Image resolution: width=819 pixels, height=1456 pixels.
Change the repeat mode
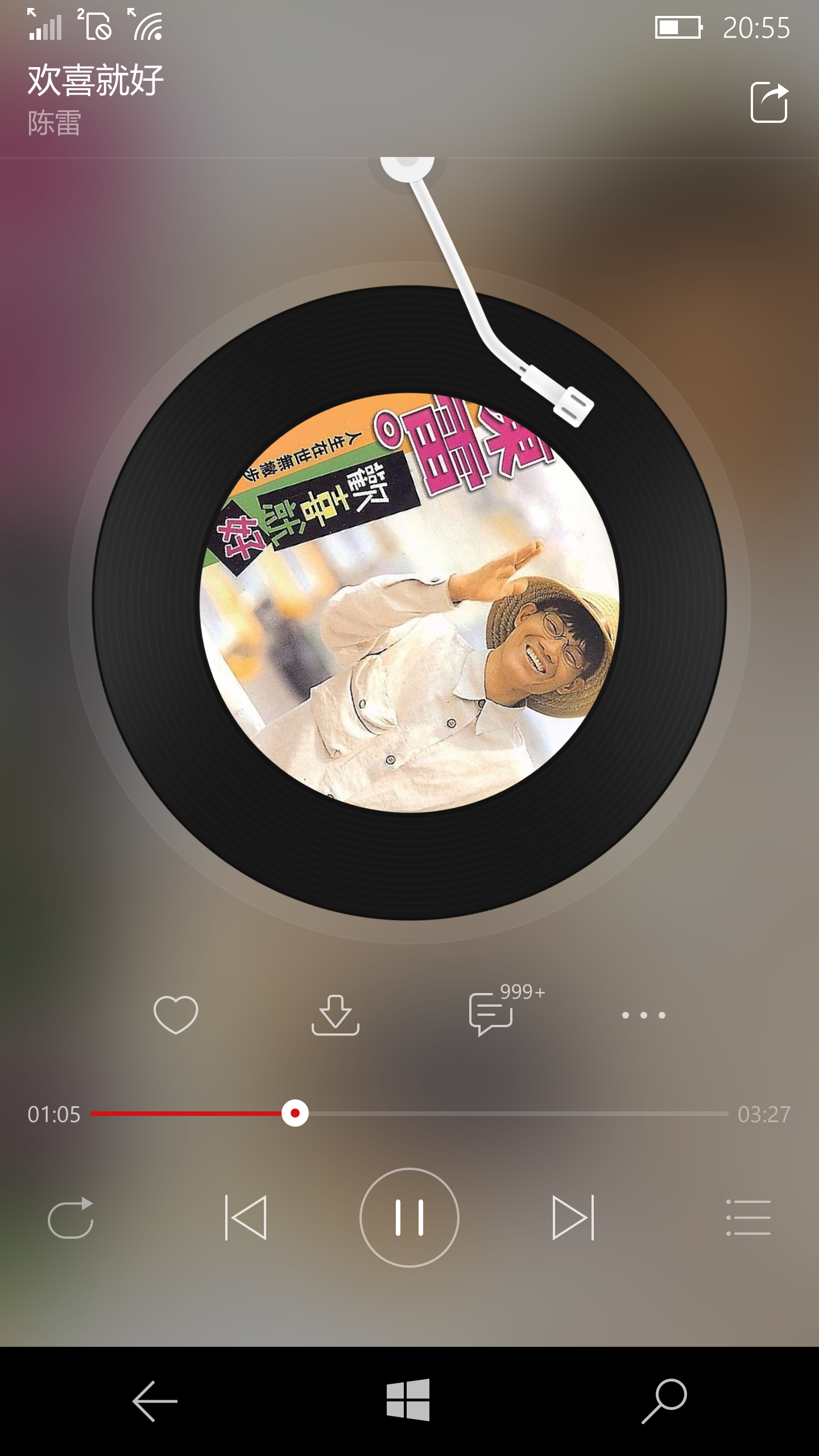coord(71,1218)
